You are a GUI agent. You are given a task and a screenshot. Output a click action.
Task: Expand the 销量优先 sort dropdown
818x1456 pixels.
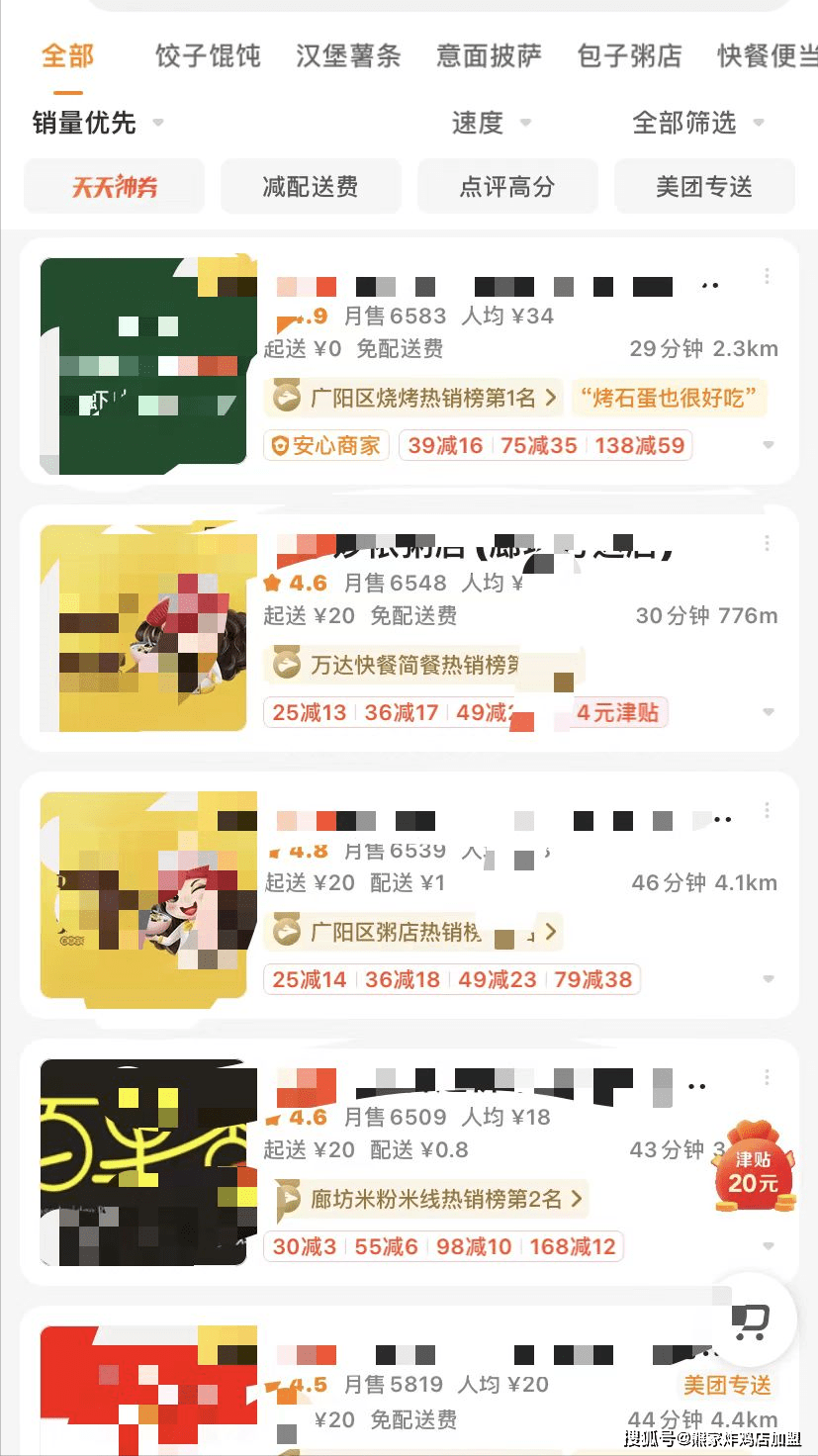click(97, 124)
